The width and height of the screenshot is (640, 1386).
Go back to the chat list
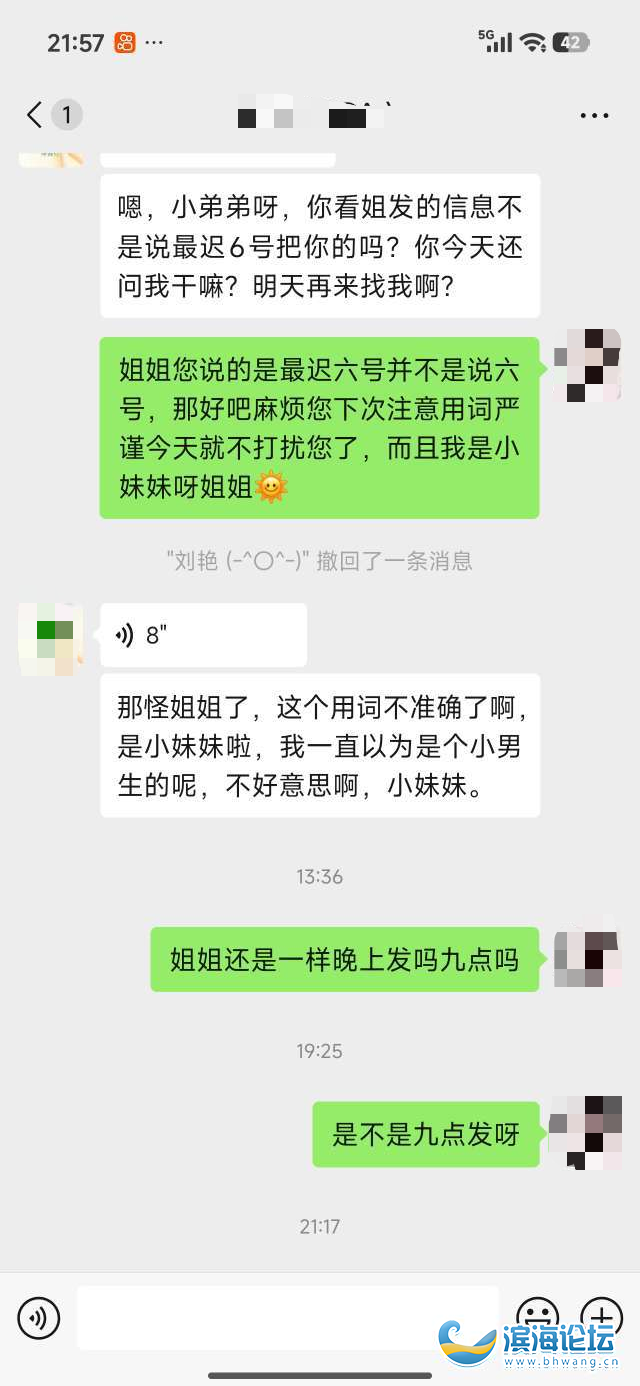35,115
